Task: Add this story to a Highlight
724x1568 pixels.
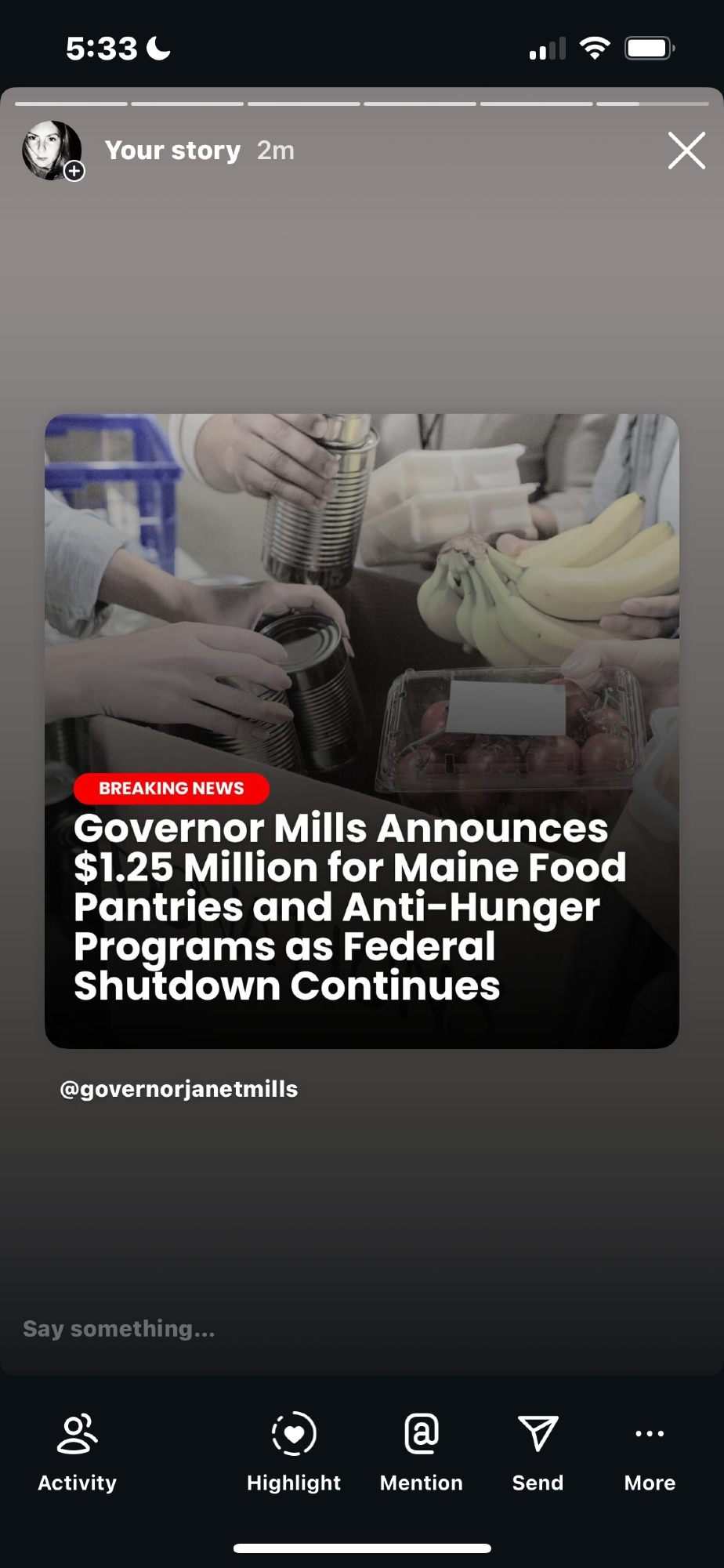Action: pyautogui.click(x=294, y=1450)
